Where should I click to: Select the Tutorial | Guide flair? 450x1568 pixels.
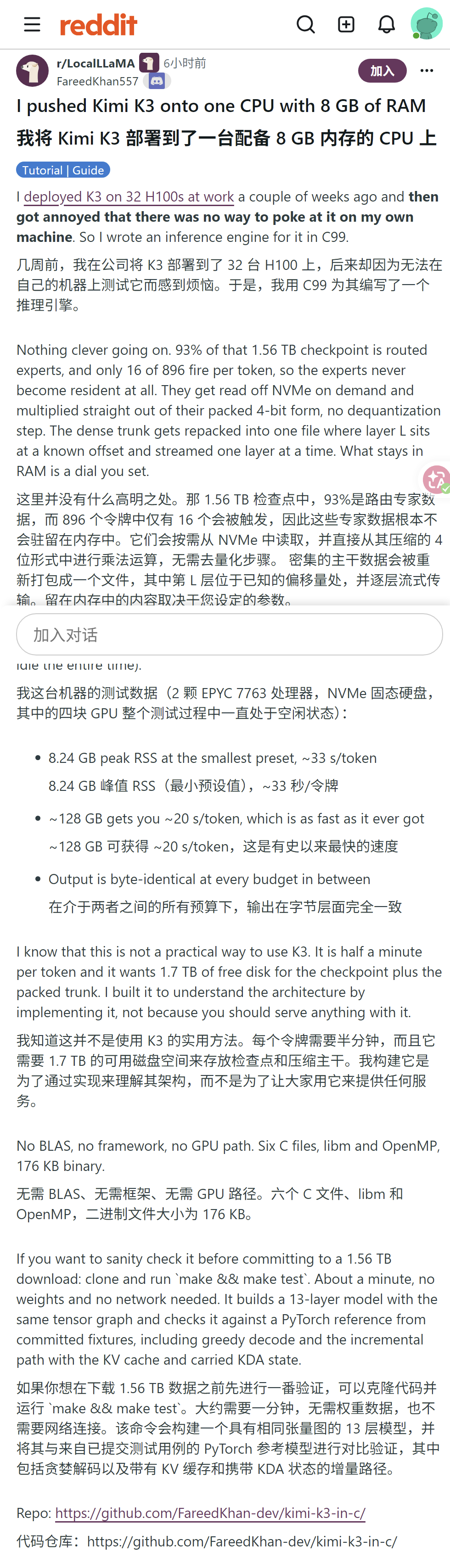[63, 170]
